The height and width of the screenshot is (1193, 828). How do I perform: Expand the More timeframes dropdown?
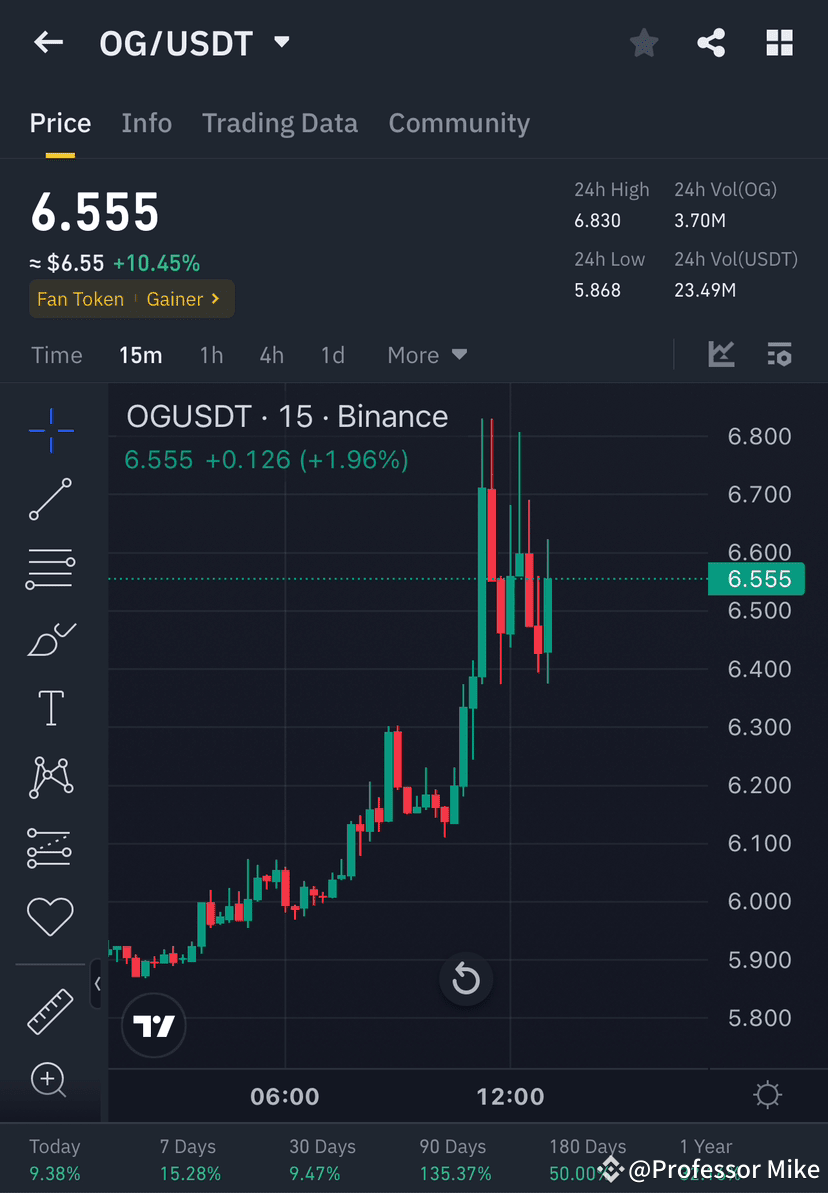pyautogui.click(x=427, y=355)
